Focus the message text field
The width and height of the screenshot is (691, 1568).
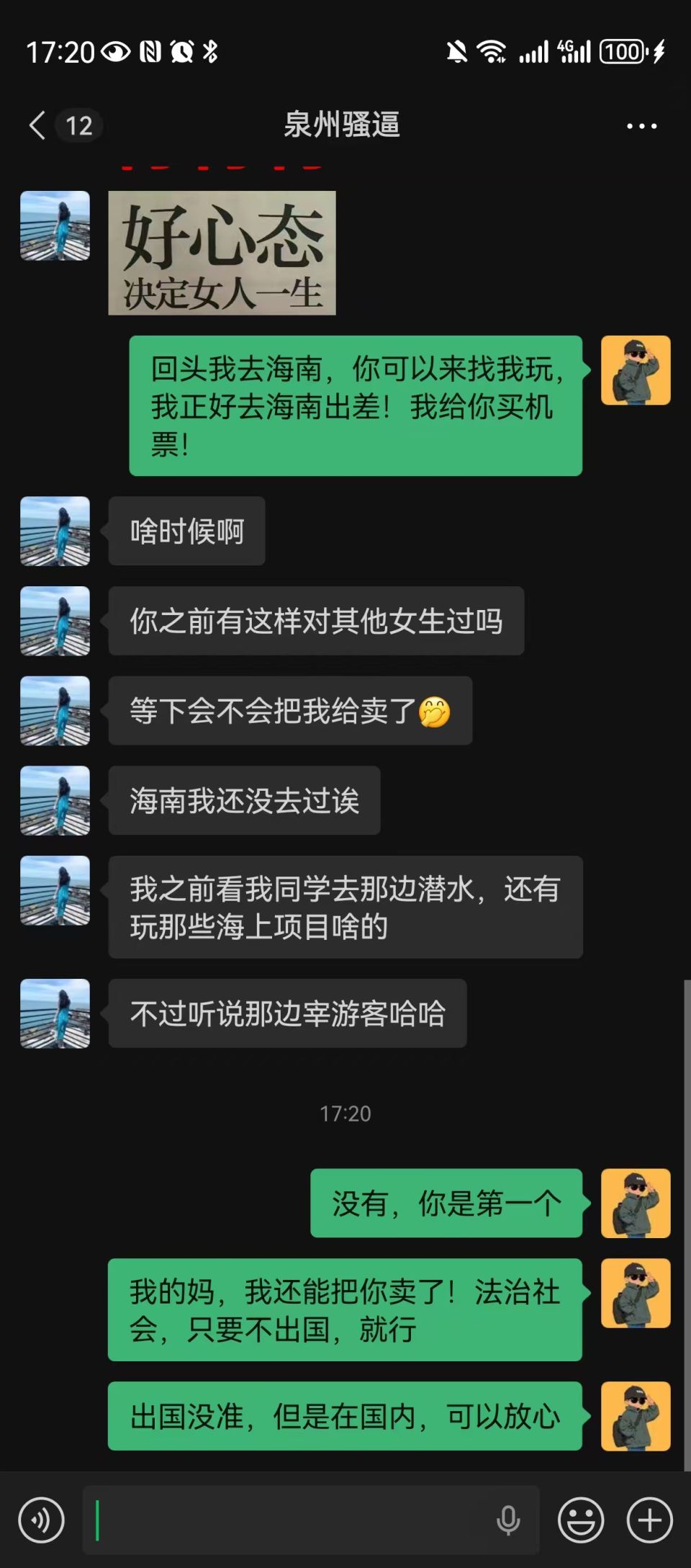pos(288,1520)
